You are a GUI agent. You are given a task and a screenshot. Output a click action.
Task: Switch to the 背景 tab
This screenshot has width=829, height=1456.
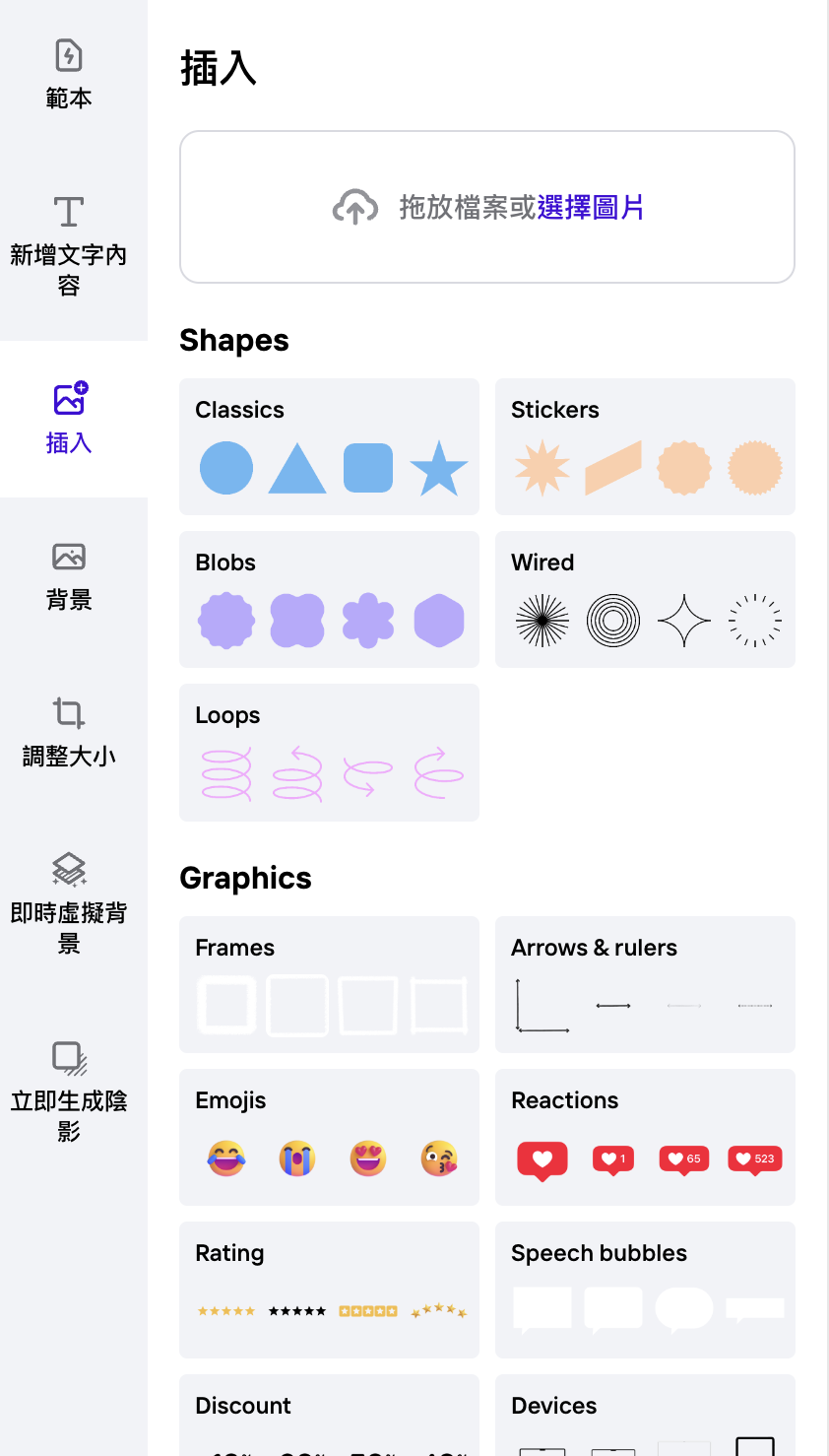[69, 576]
